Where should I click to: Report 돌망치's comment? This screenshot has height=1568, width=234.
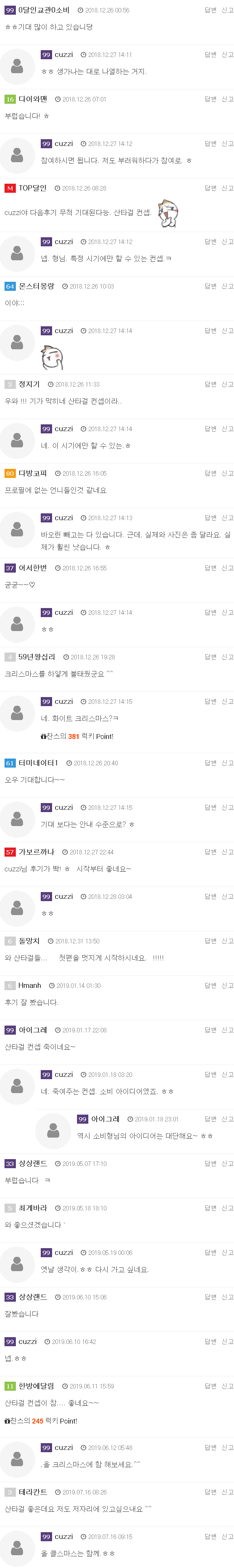pos(227,940)
